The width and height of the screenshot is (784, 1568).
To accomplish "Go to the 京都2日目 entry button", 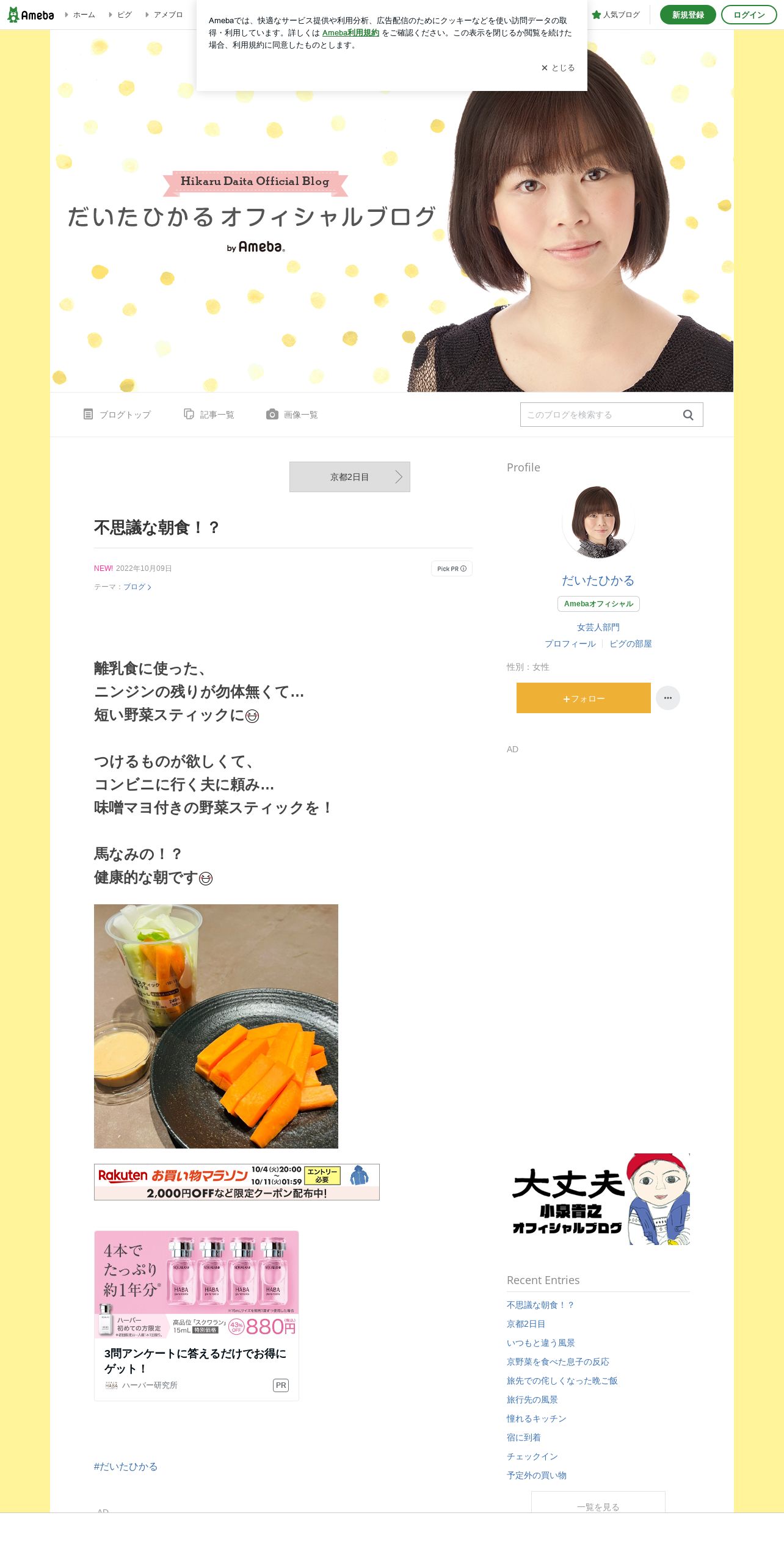I will (x=350, y=477).
